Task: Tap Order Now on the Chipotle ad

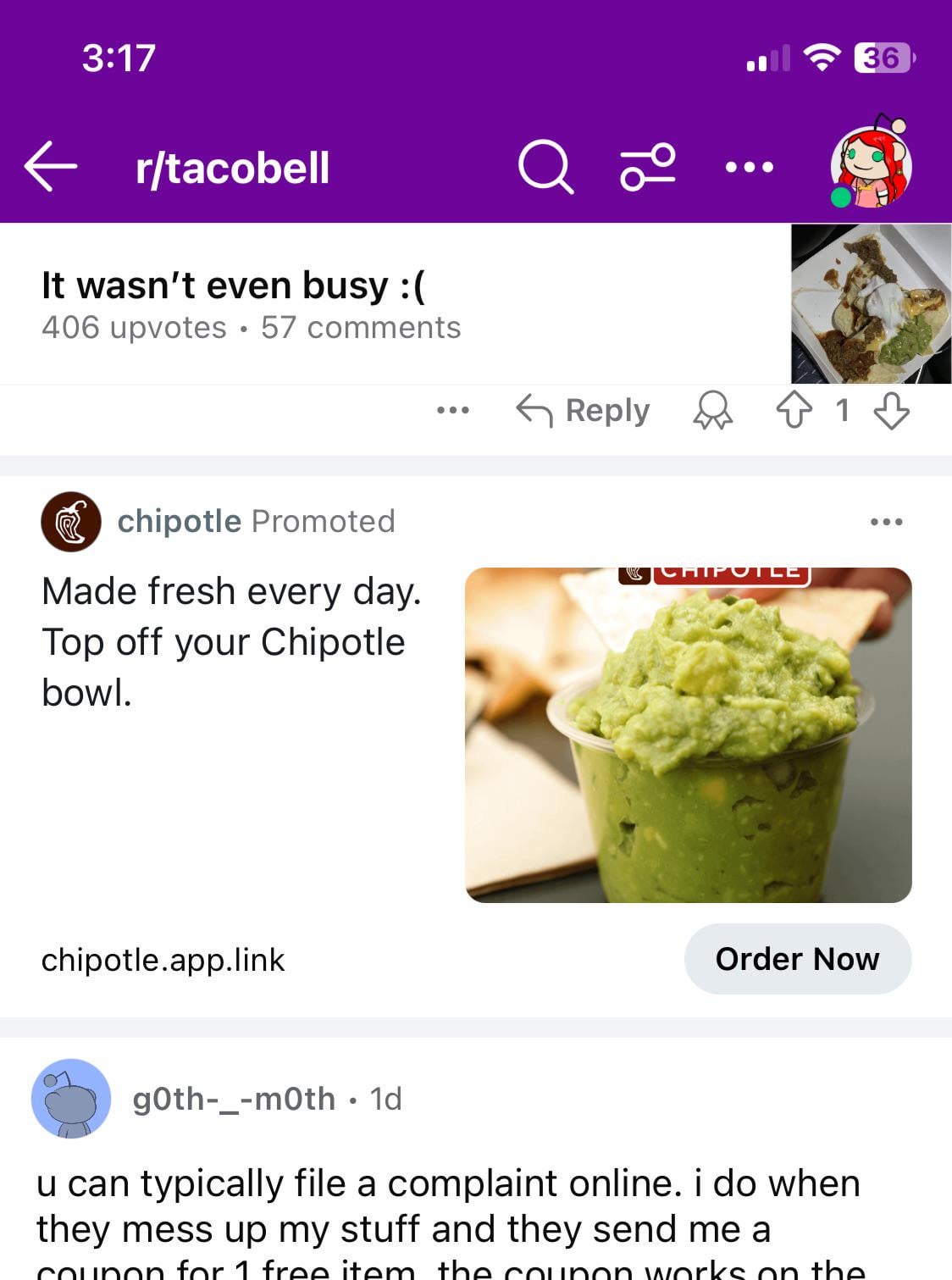Action: (x=797, y=959)
